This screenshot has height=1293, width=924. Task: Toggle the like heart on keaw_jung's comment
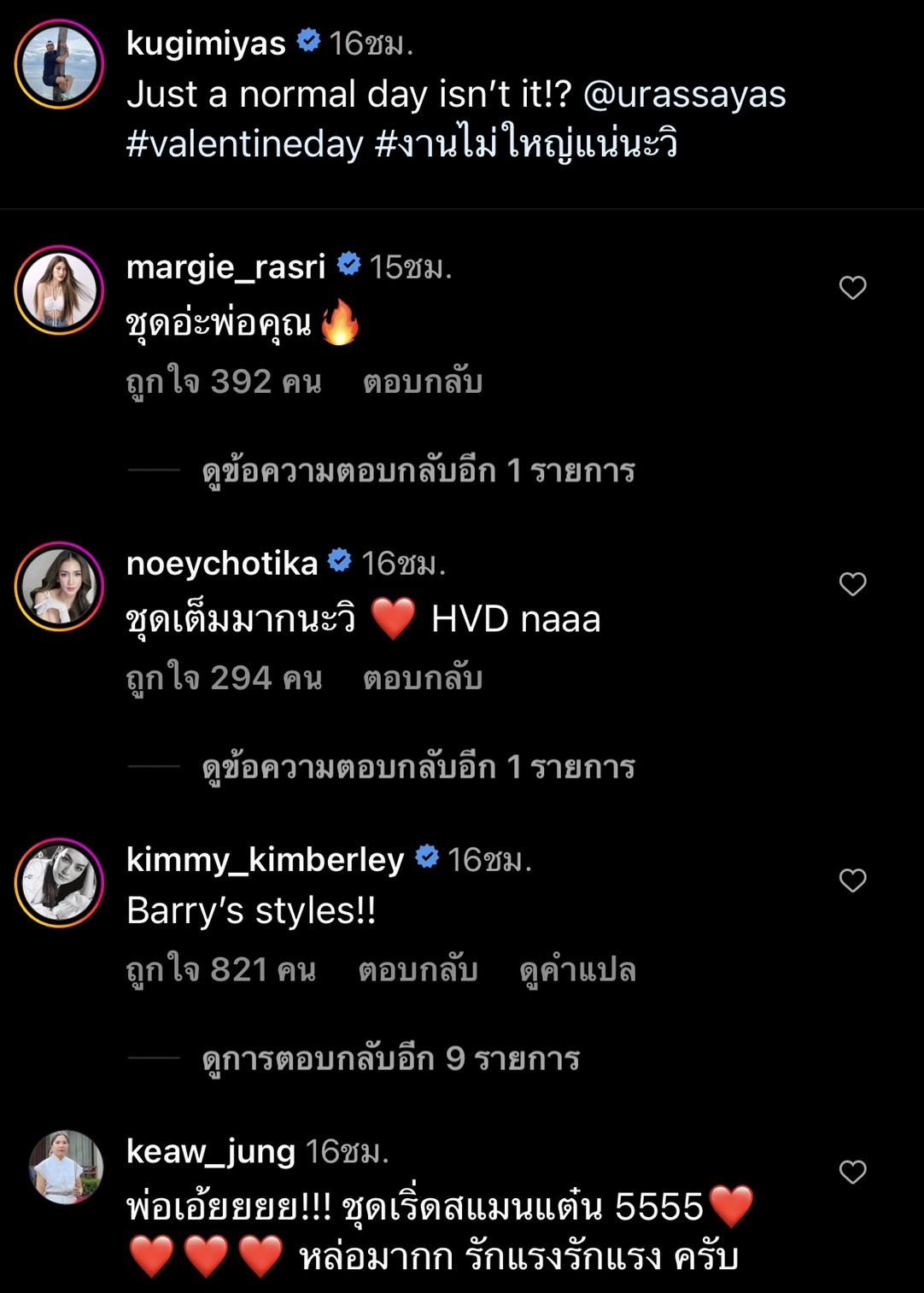pyautogui.click(x=851, y=1173)
